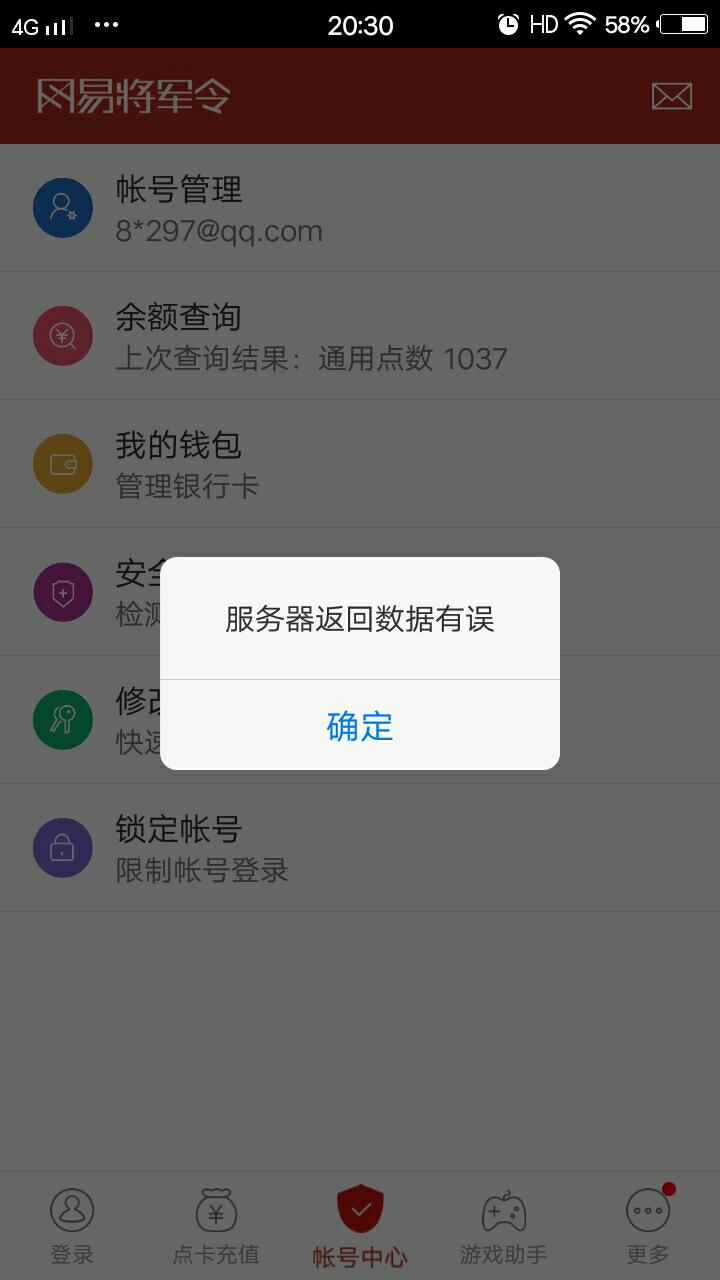Switch to the 登录 tab

pos(72,1226)
